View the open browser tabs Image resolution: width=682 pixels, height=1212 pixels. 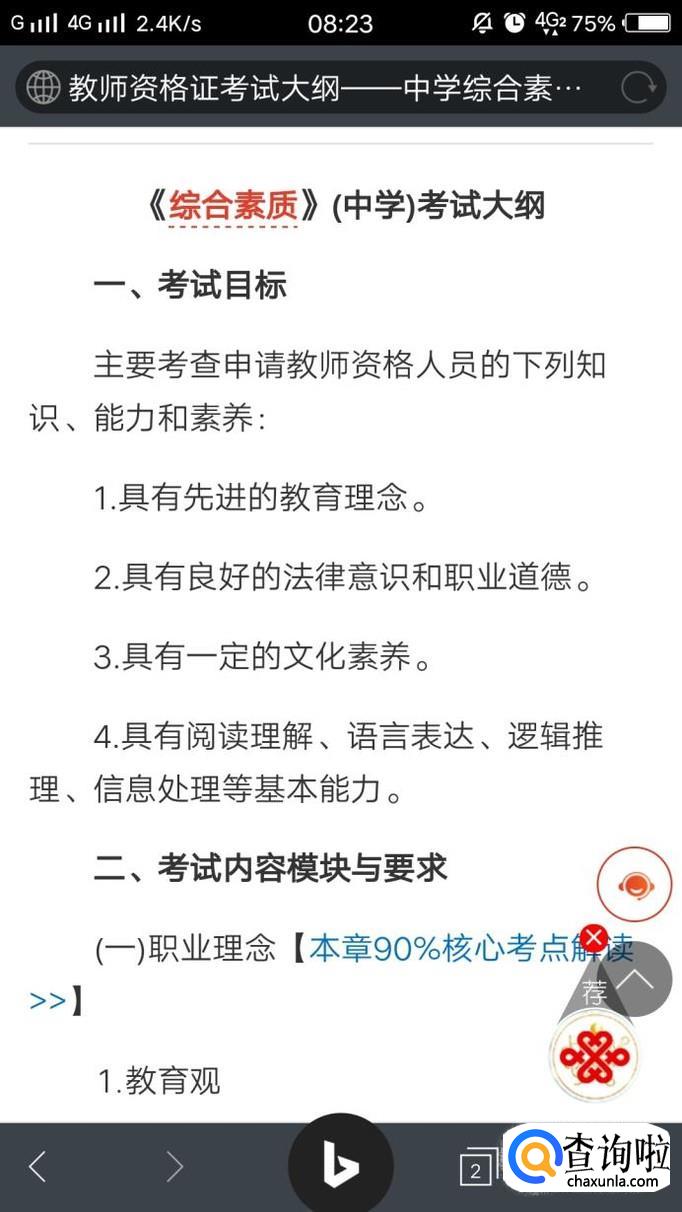click(x=476, y=1168)
